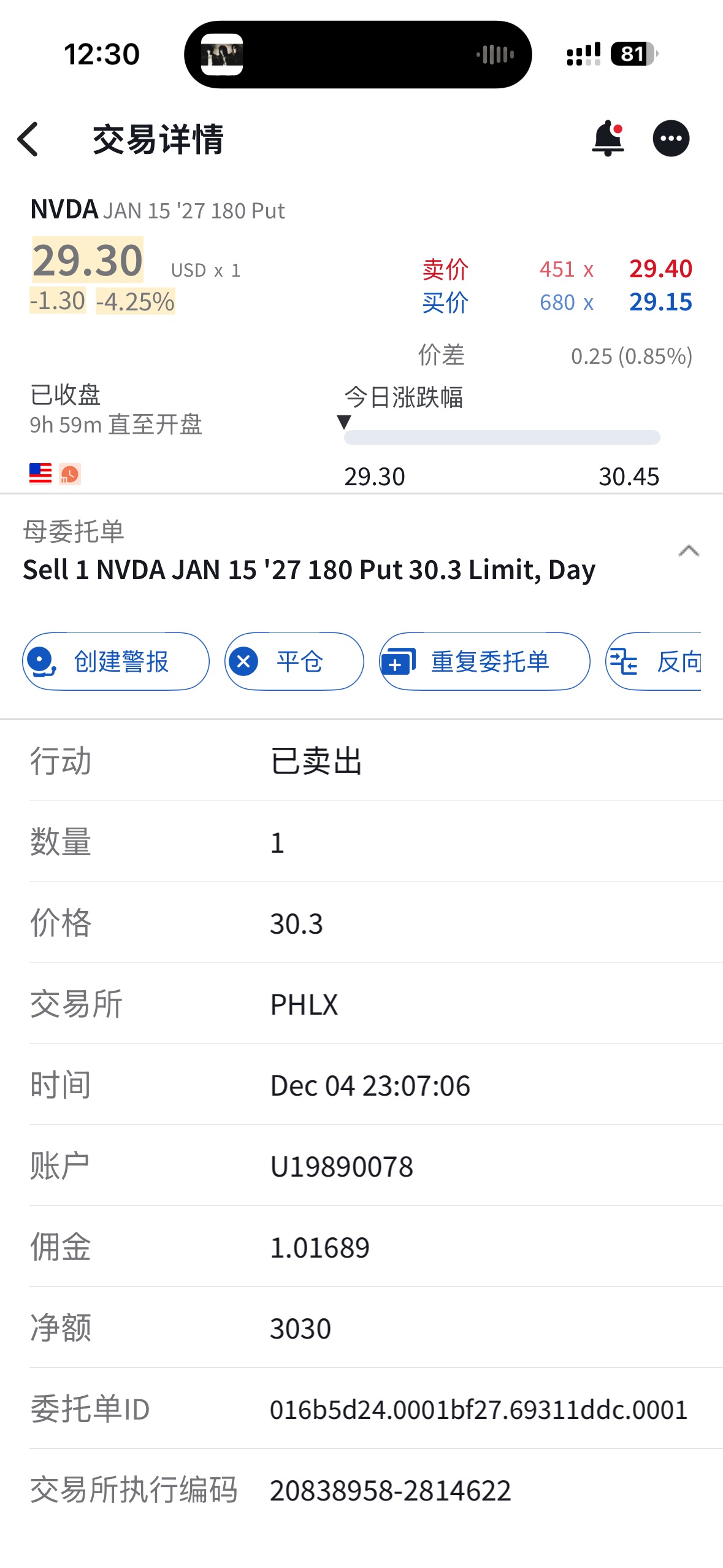Screen dimensions: 723x1568
Task: Collapse the 母委托单 section chevron
Action: pos(689,551)
